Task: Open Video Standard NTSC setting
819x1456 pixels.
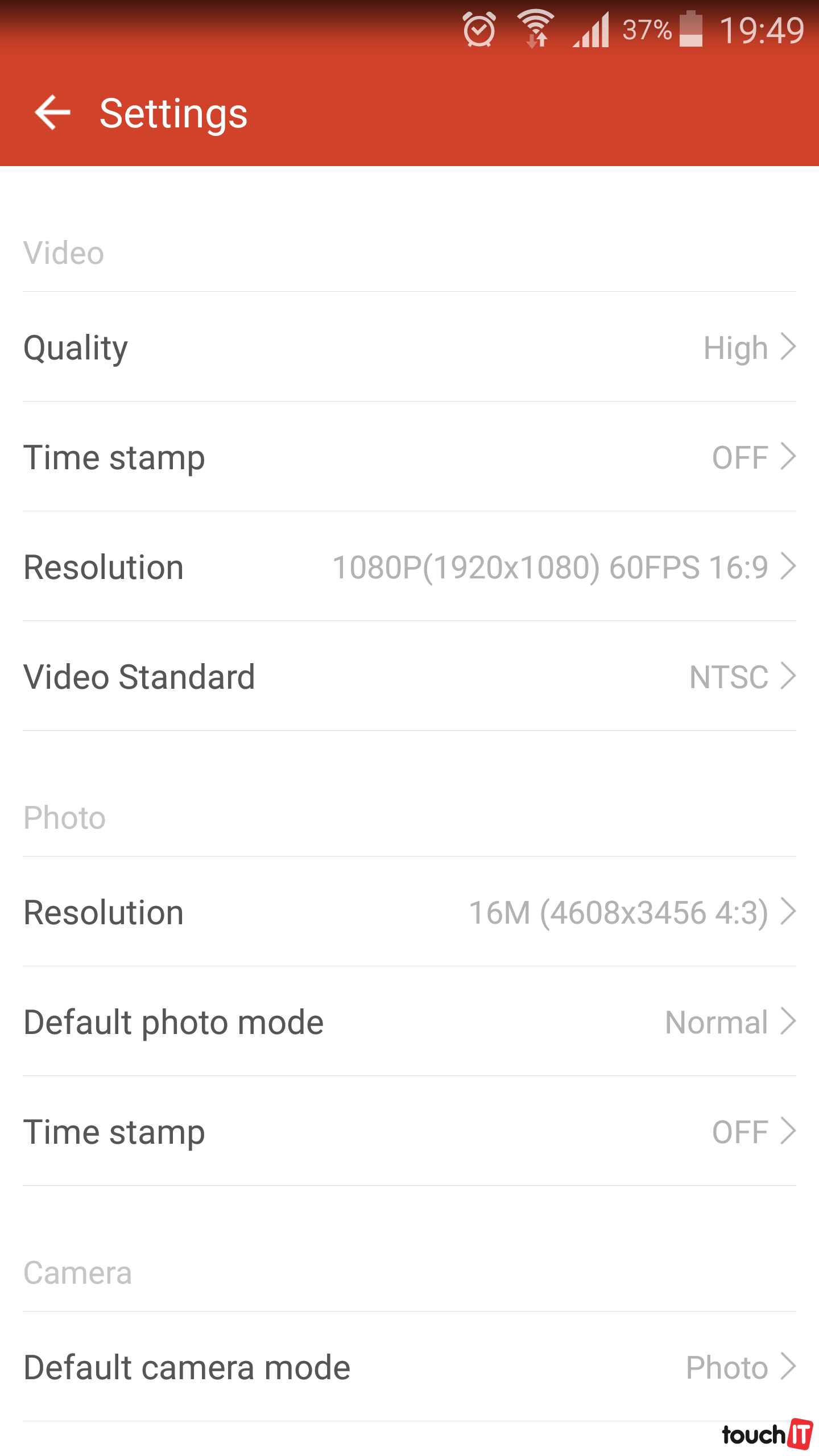Action: (409, 677)
